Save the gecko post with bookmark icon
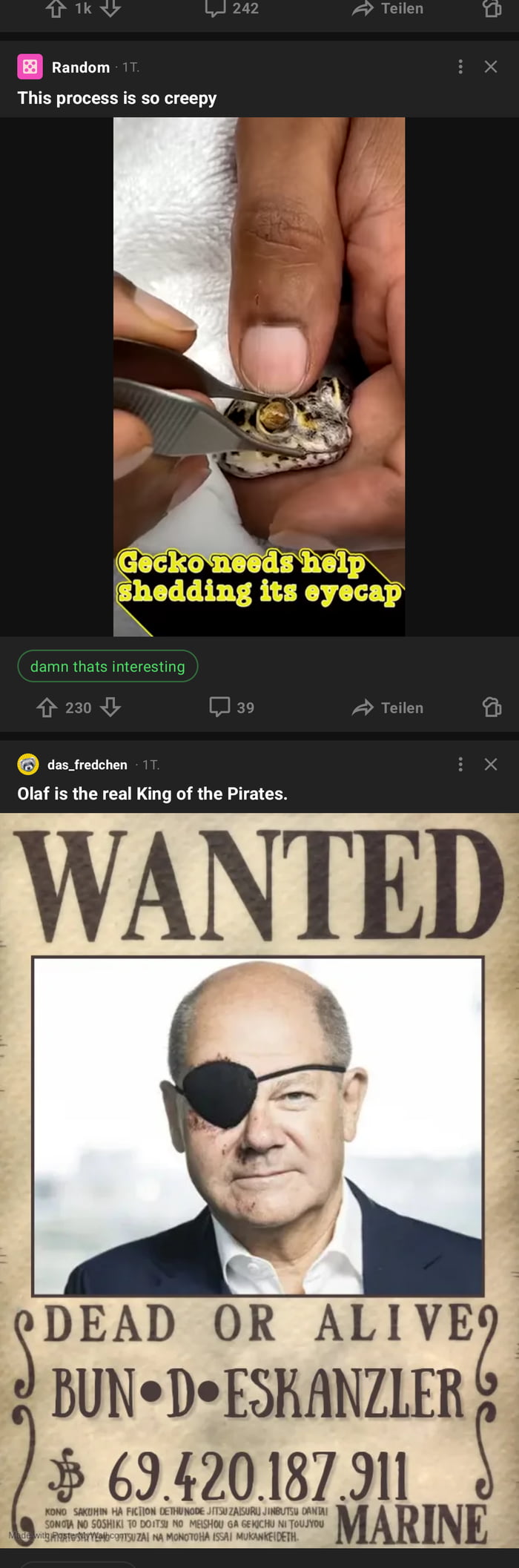Viewport: 519px width, 1568px height. [x=492, y=708]
